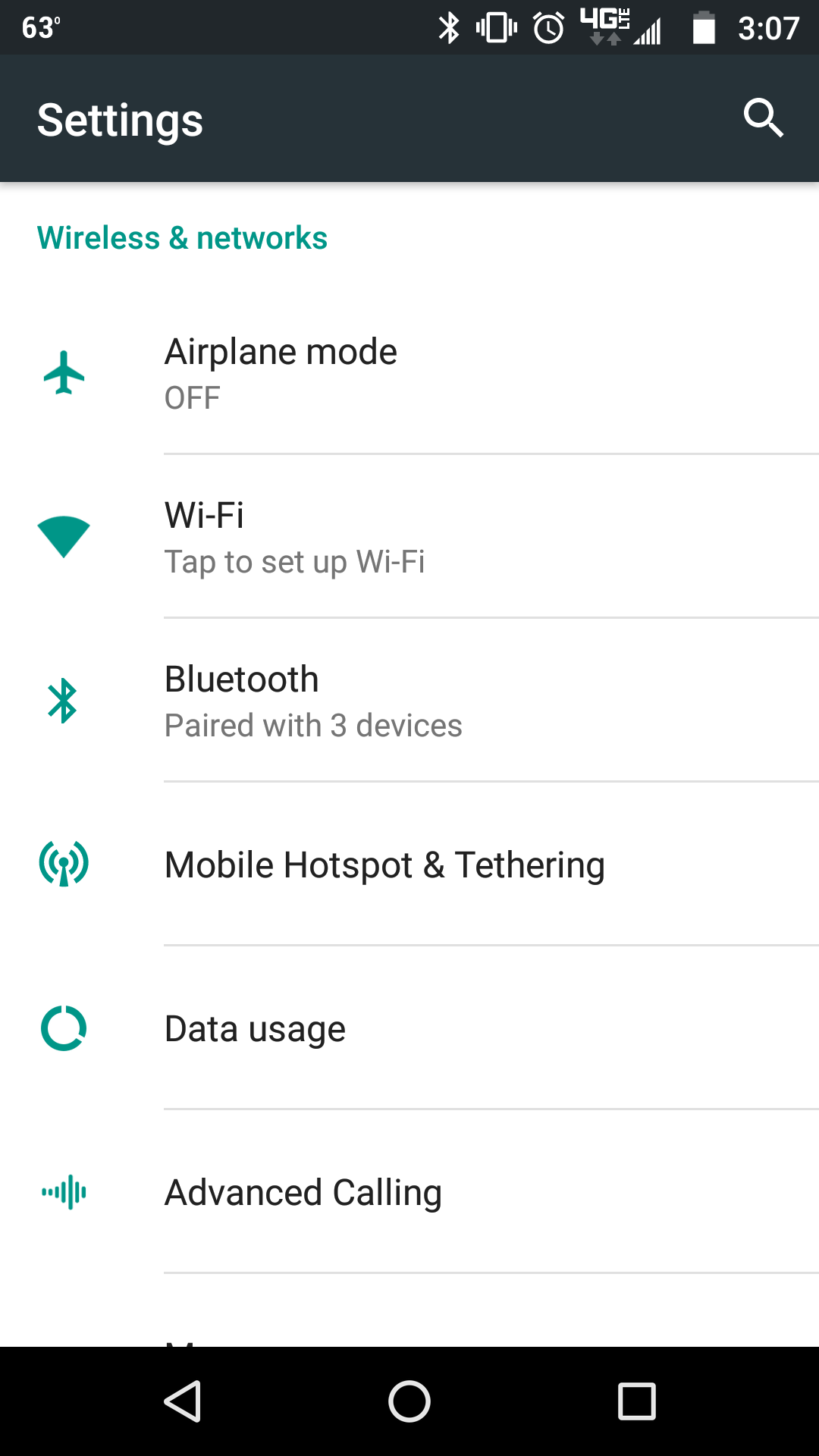The height and width of the screenshot is (1456, 819).
Task: Open Advanced Calling settings
Action: 409,1192
